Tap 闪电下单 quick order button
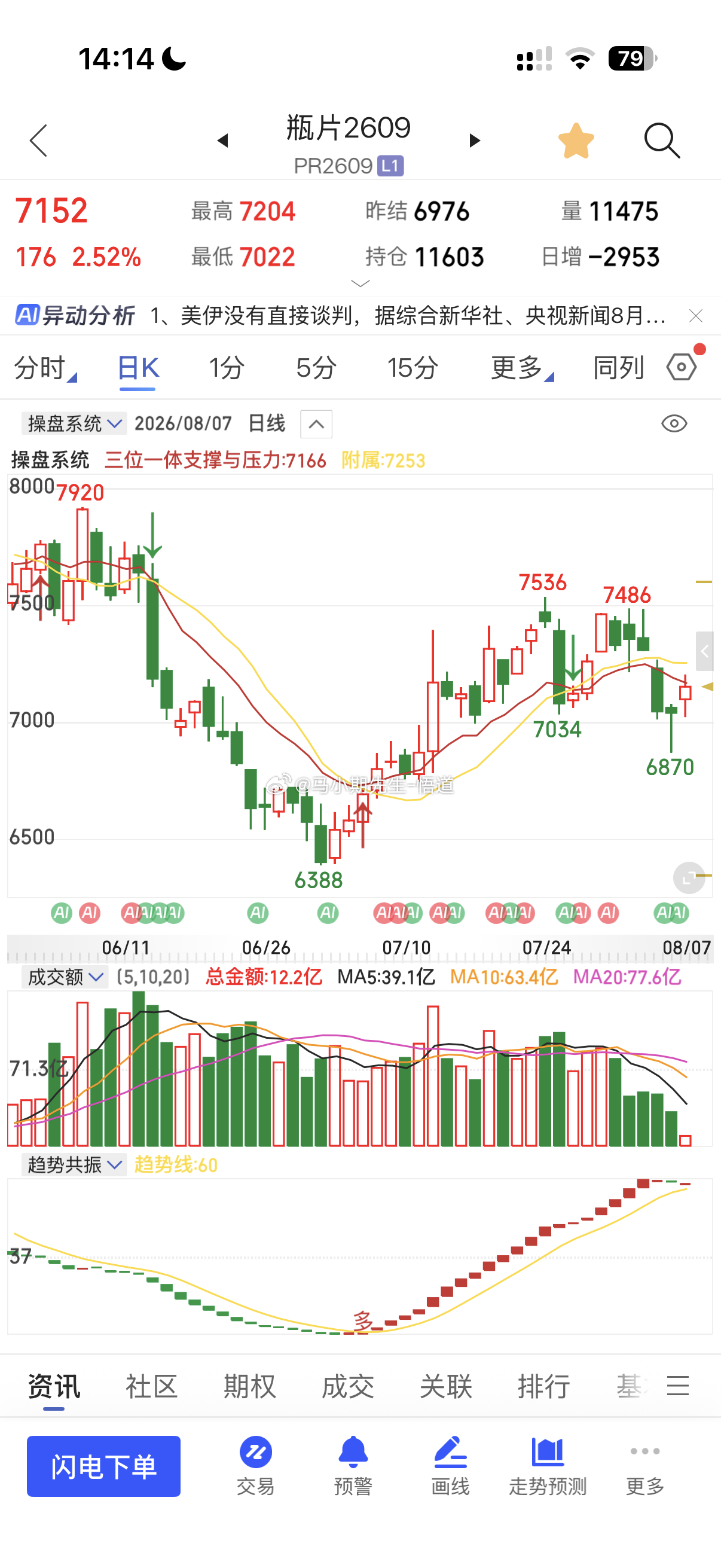 click(x=103, y=1466)
